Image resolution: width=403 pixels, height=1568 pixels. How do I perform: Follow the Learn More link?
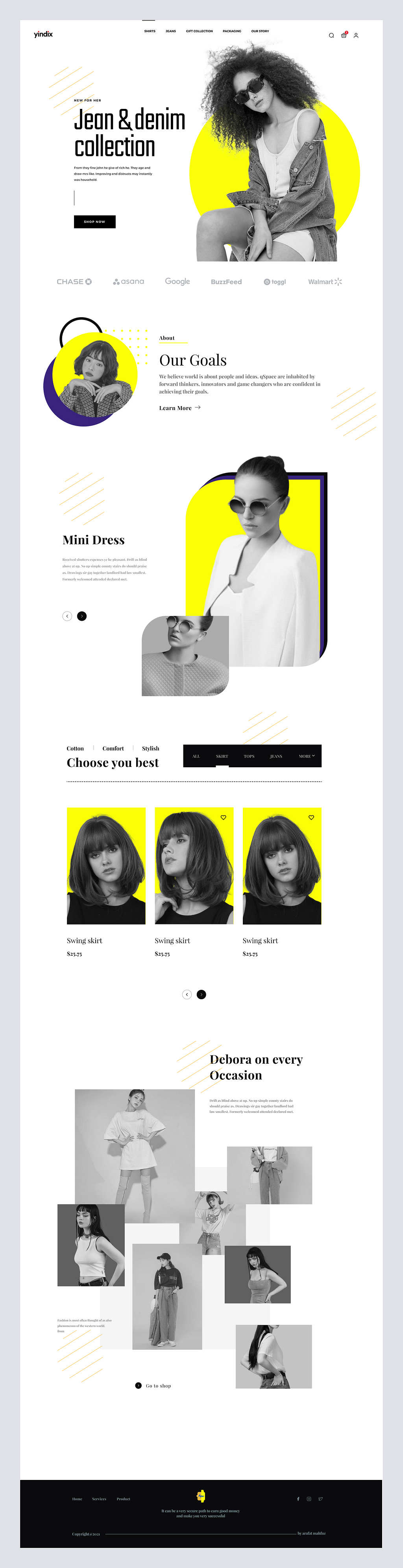179,408
